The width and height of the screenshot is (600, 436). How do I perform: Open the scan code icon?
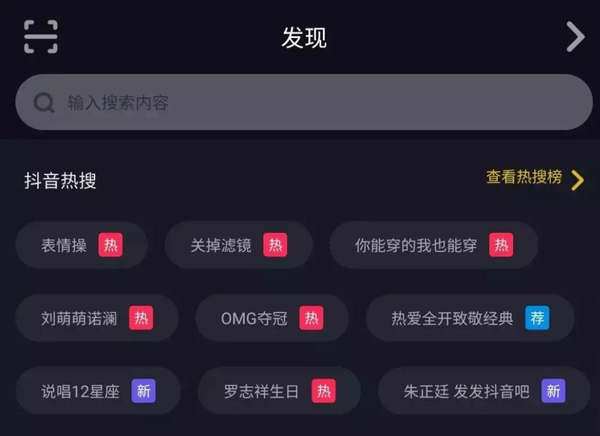[41, 37]
